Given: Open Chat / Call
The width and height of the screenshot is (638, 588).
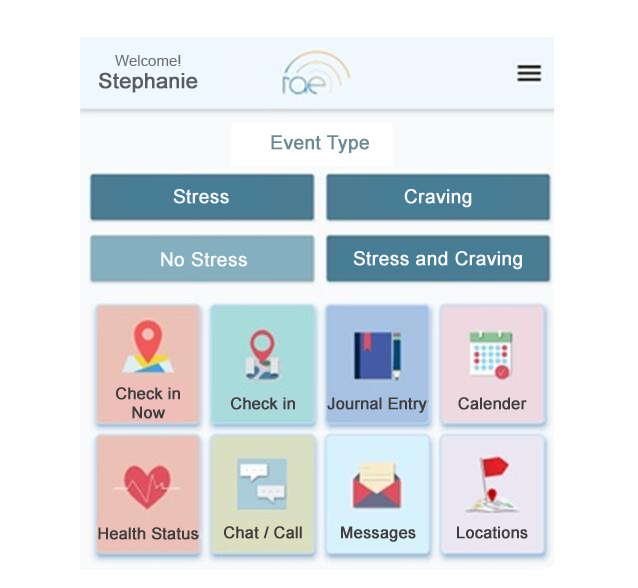Looking at the screenshot, I should pos(263,494).
